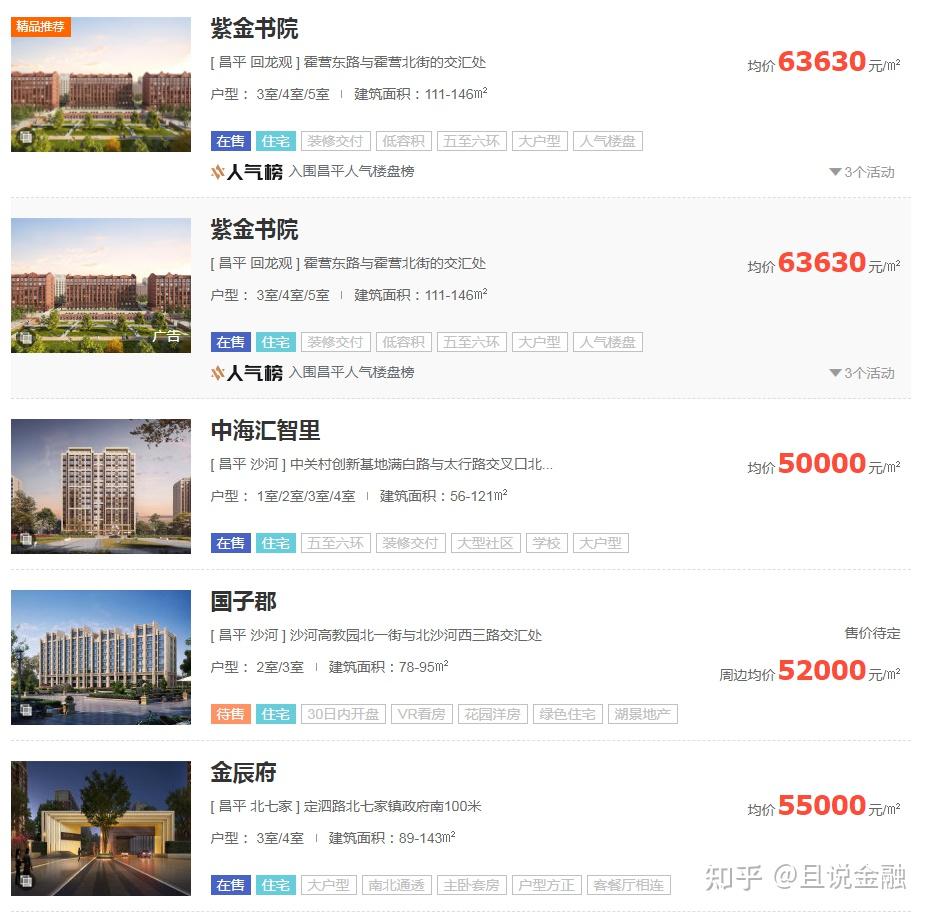The width and height of the screenshot is (930, 915).
Task: Open the 国子郡 listing title
Action: (243, 602)
